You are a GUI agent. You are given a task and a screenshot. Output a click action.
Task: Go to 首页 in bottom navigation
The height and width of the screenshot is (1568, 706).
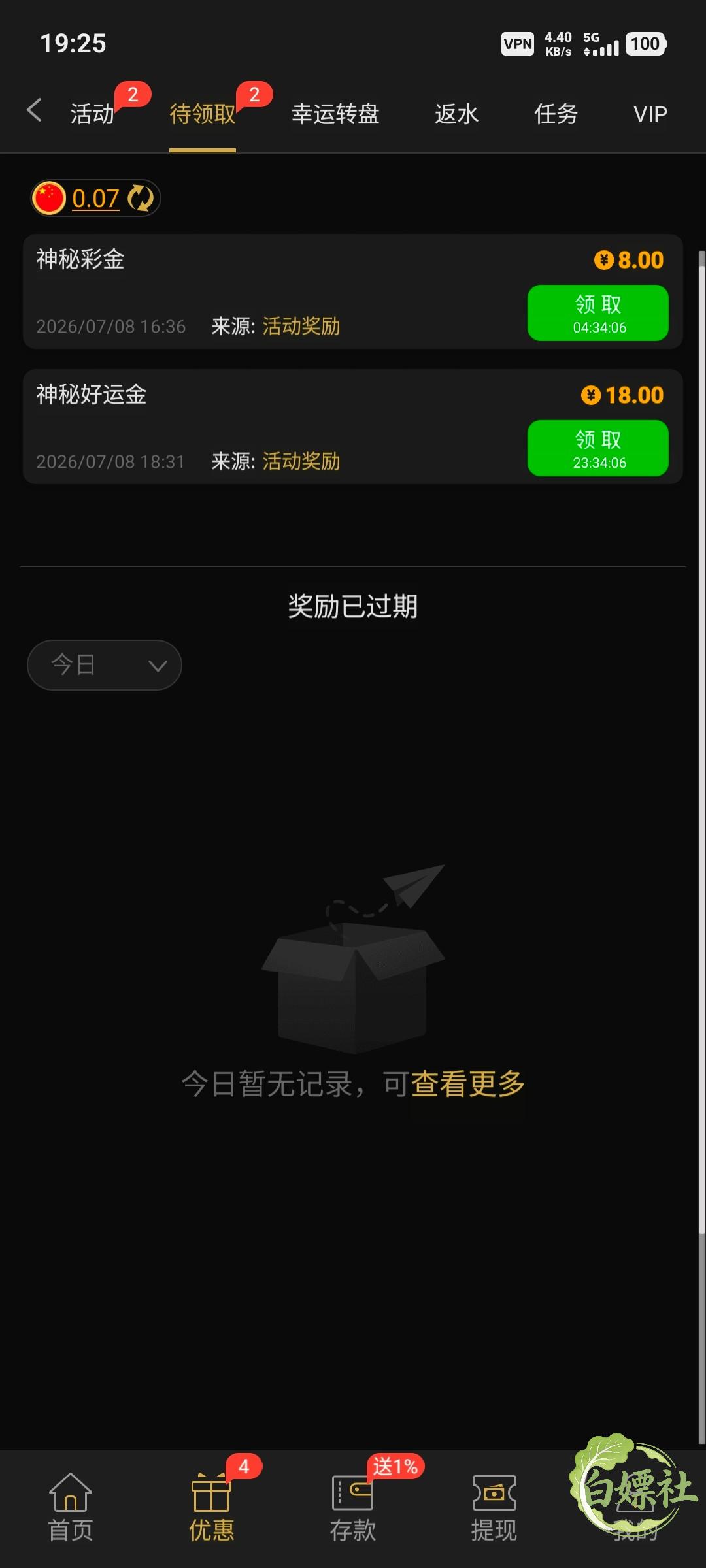pos(71,1508)
